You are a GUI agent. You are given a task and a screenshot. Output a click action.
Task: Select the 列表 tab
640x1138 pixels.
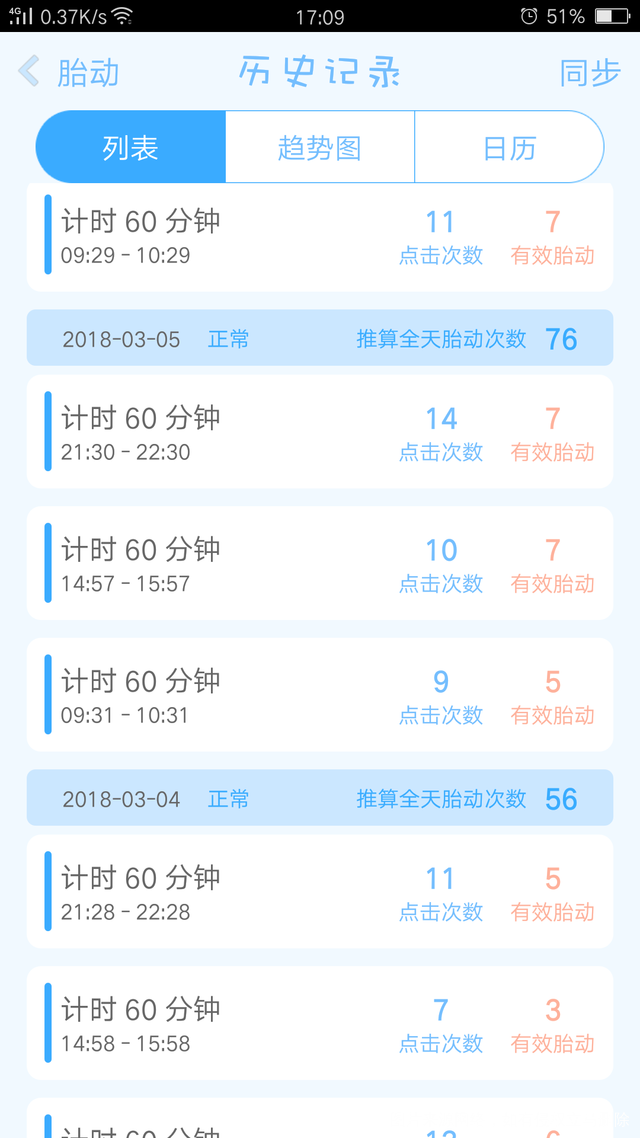131,148
